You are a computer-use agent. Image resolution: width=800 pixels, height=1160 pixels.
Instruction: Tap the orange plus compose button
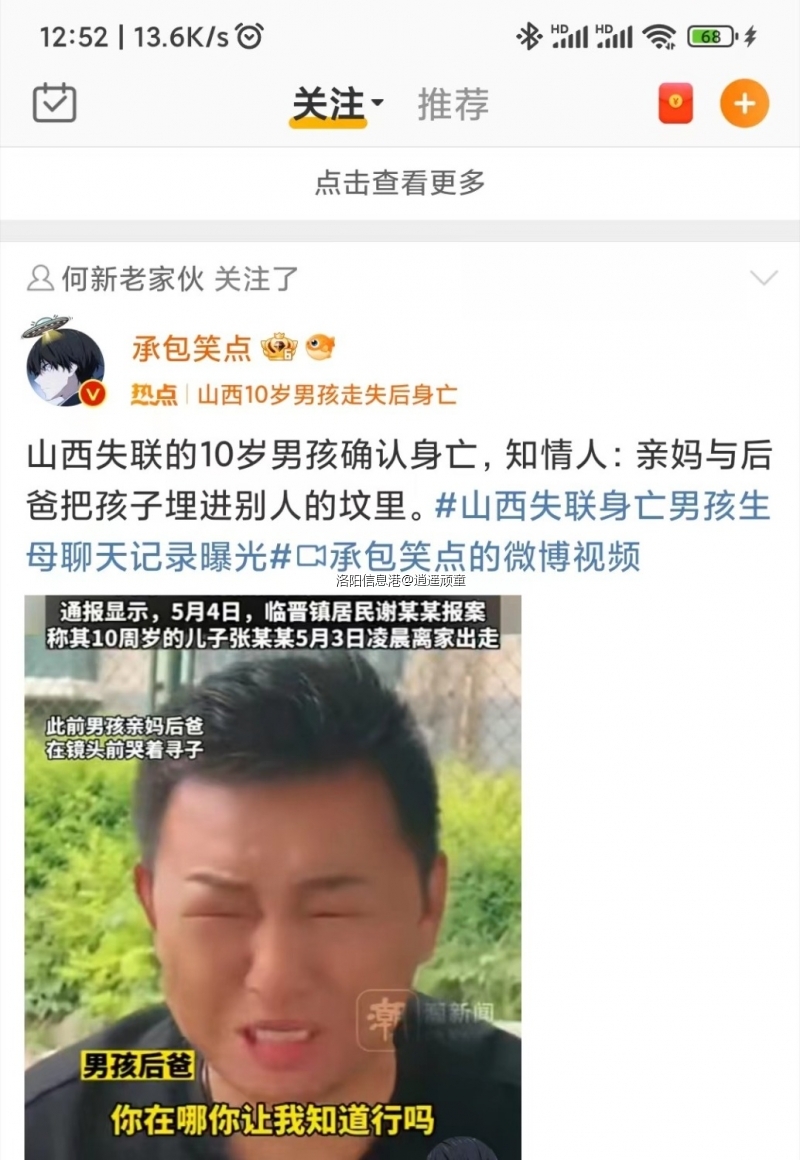pyautogui.click(x=745, y=104)
